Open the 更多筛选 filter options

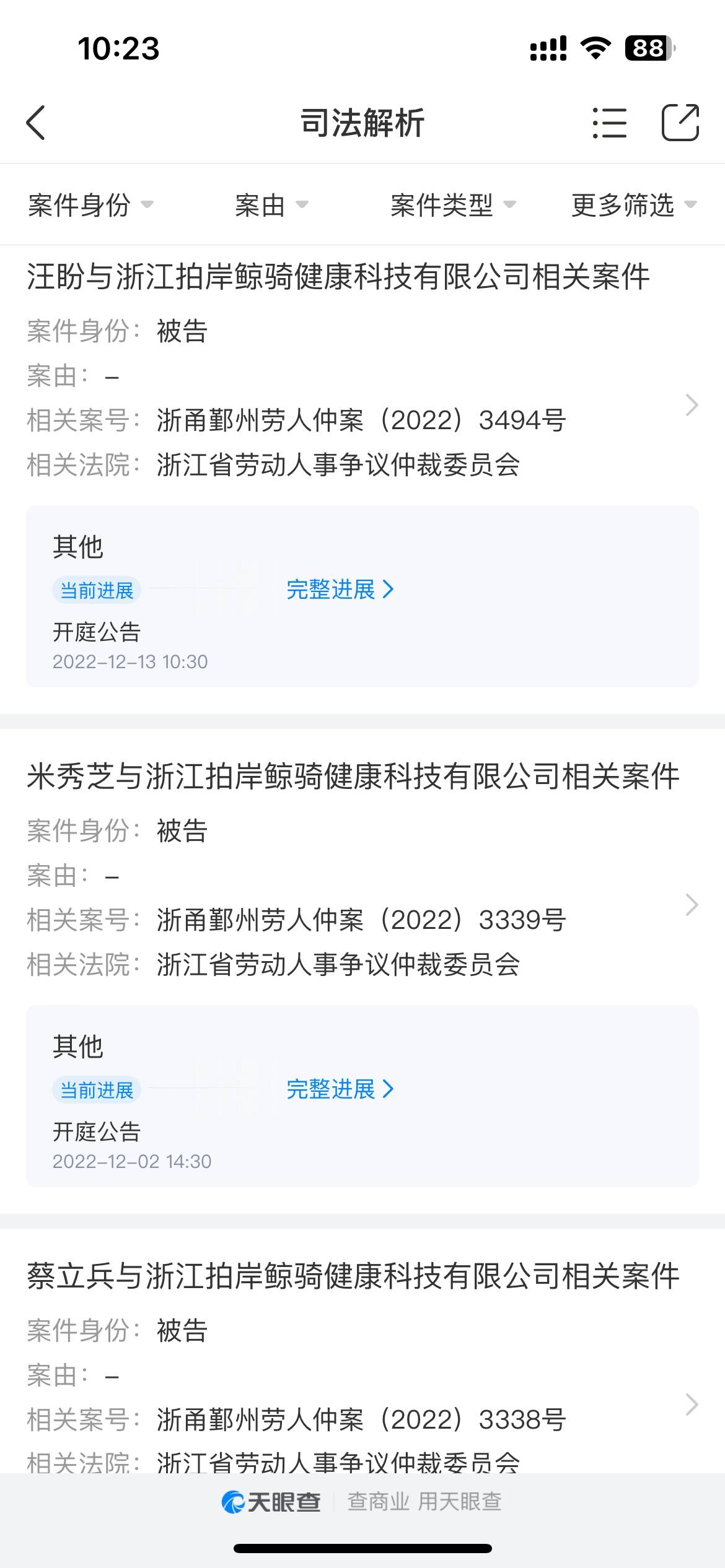634,205
